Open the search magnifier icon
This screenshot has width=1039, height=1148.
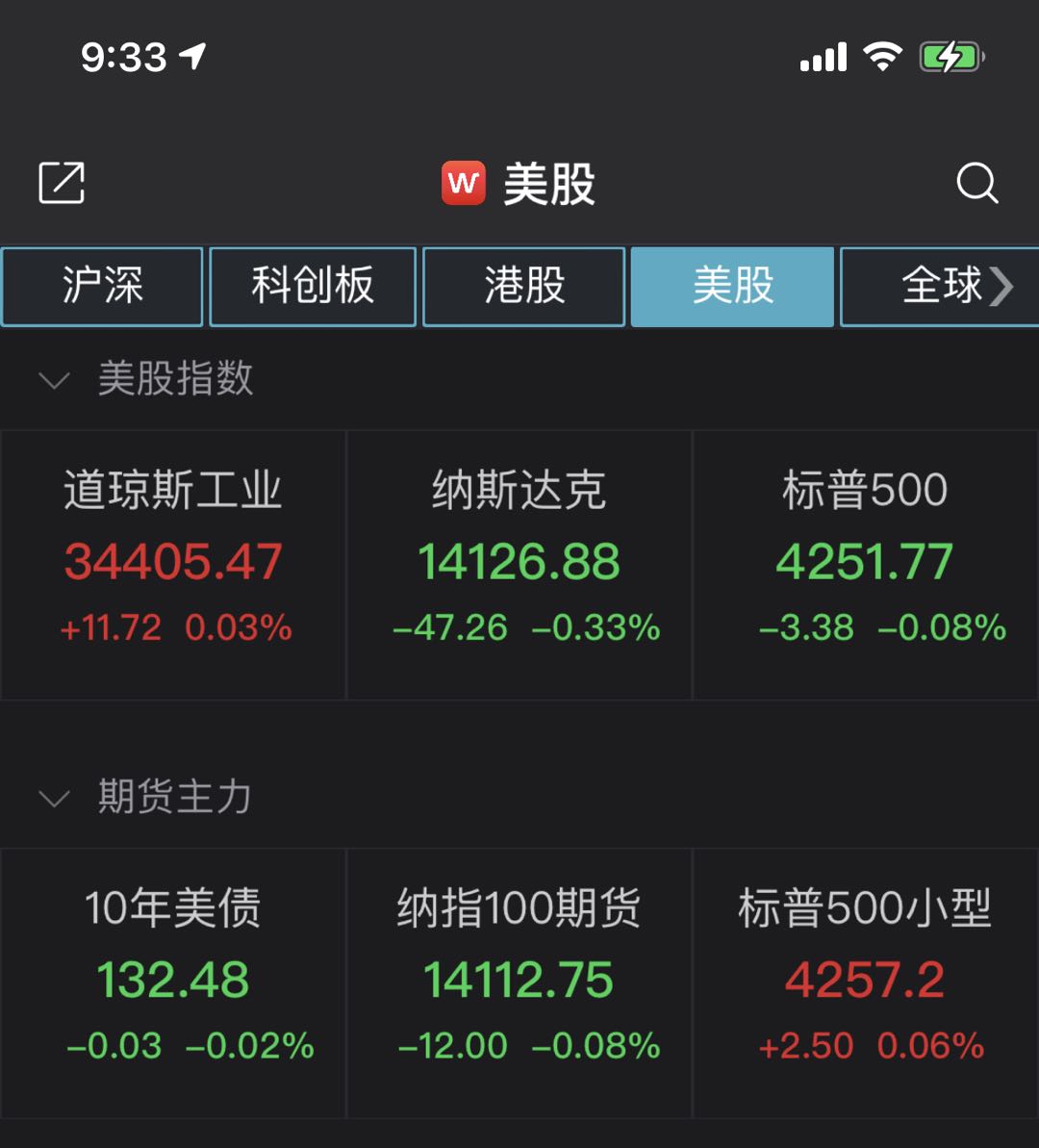976,183
